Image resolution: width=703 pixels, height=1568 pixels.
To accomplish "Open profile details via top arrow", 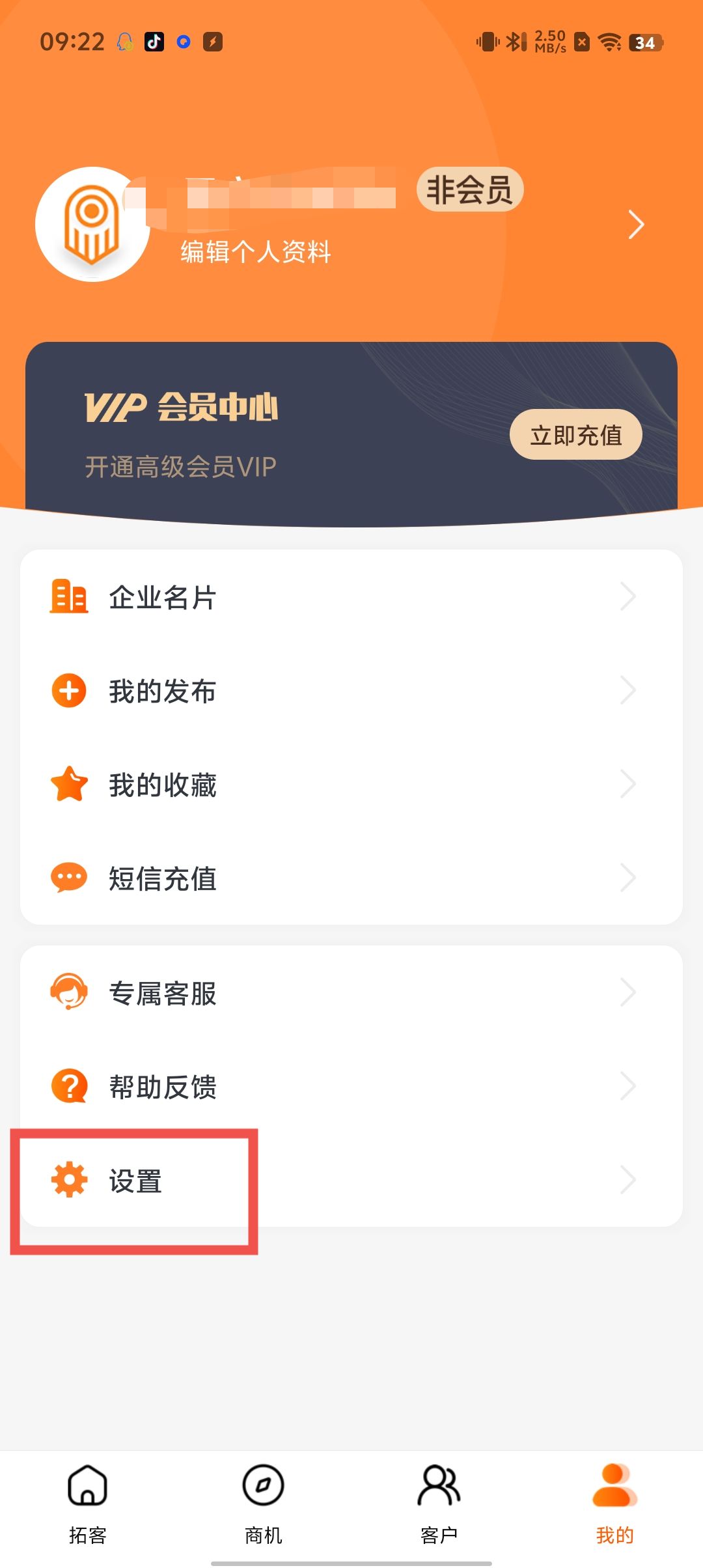I will click(635, 225).
